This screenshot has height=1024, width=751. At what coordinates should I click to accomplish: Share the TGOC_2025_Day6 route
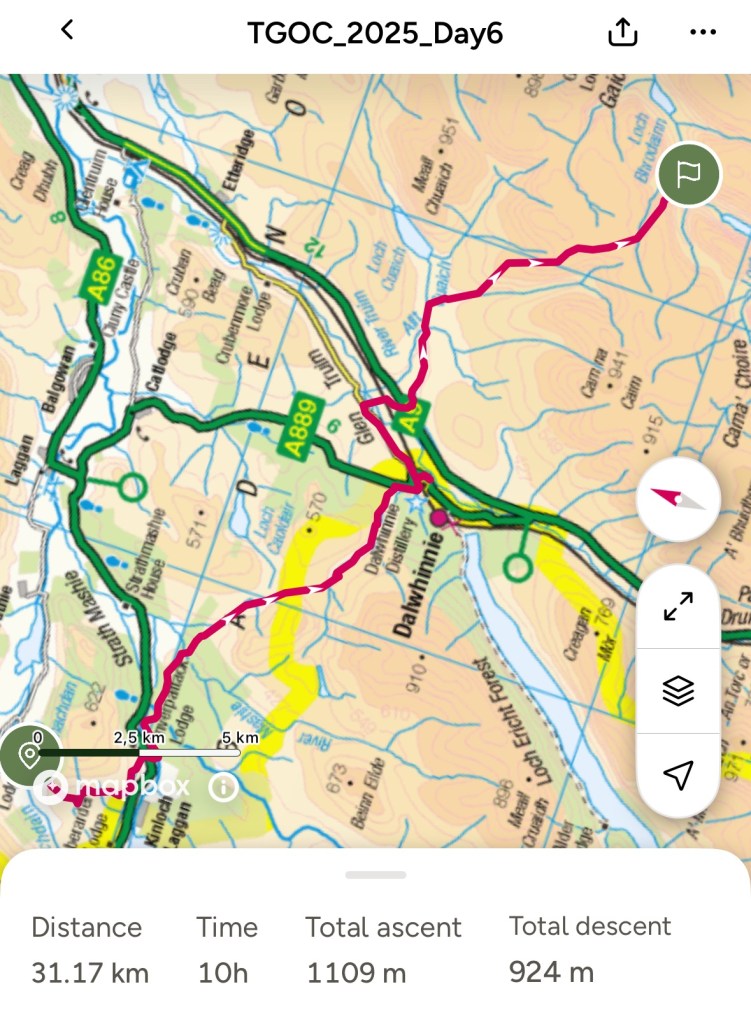[622, 32]
